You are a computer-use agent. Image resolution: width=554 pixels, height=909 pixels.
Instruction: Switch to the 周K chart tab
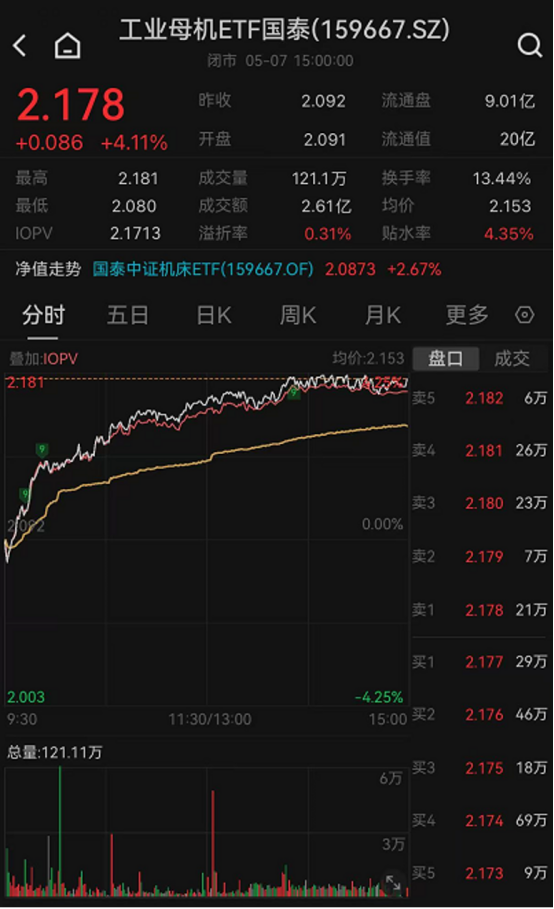click(298, 315)
